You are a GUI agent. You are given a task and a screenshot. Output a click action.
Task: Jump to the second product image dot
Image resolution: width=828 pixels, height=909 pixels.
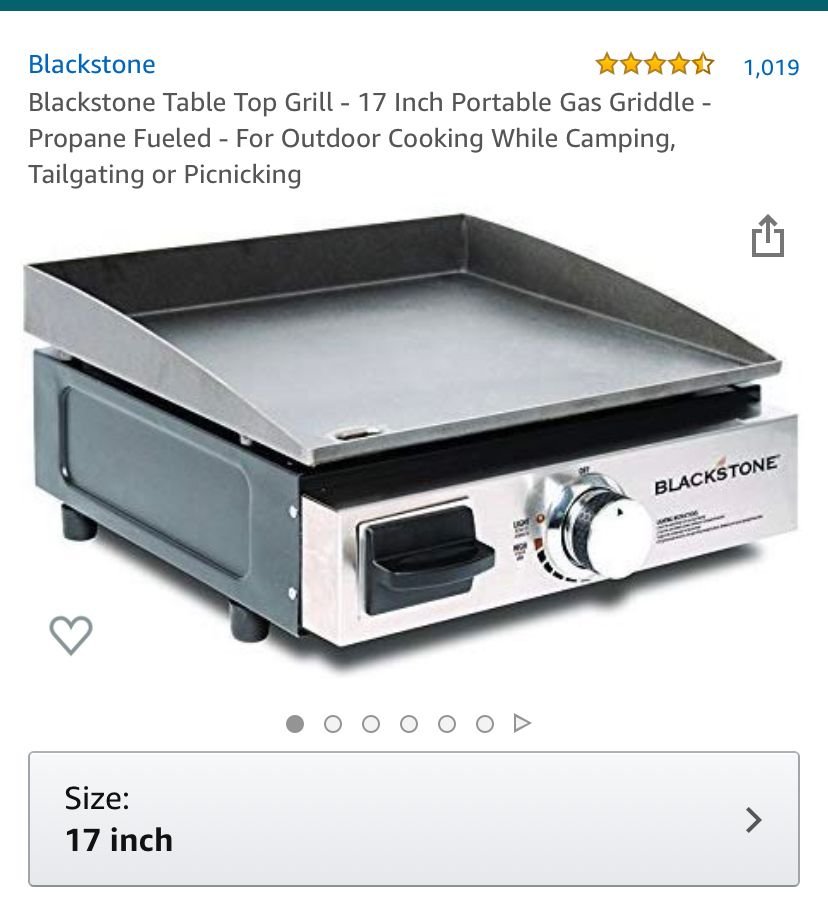click(333, 724)
